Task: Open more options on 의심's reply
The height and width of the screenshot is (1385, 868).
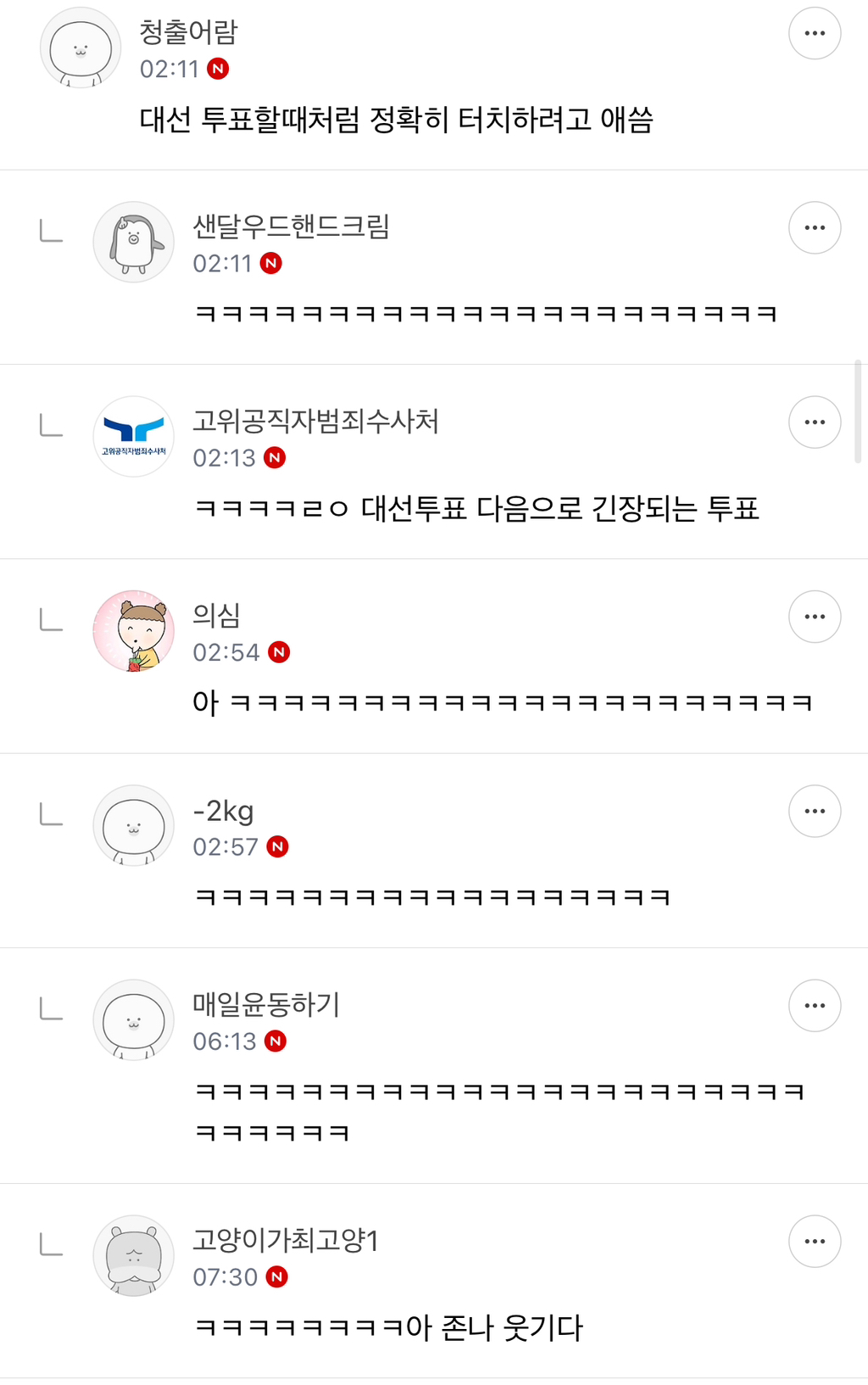Action: (x=814, y=617)
